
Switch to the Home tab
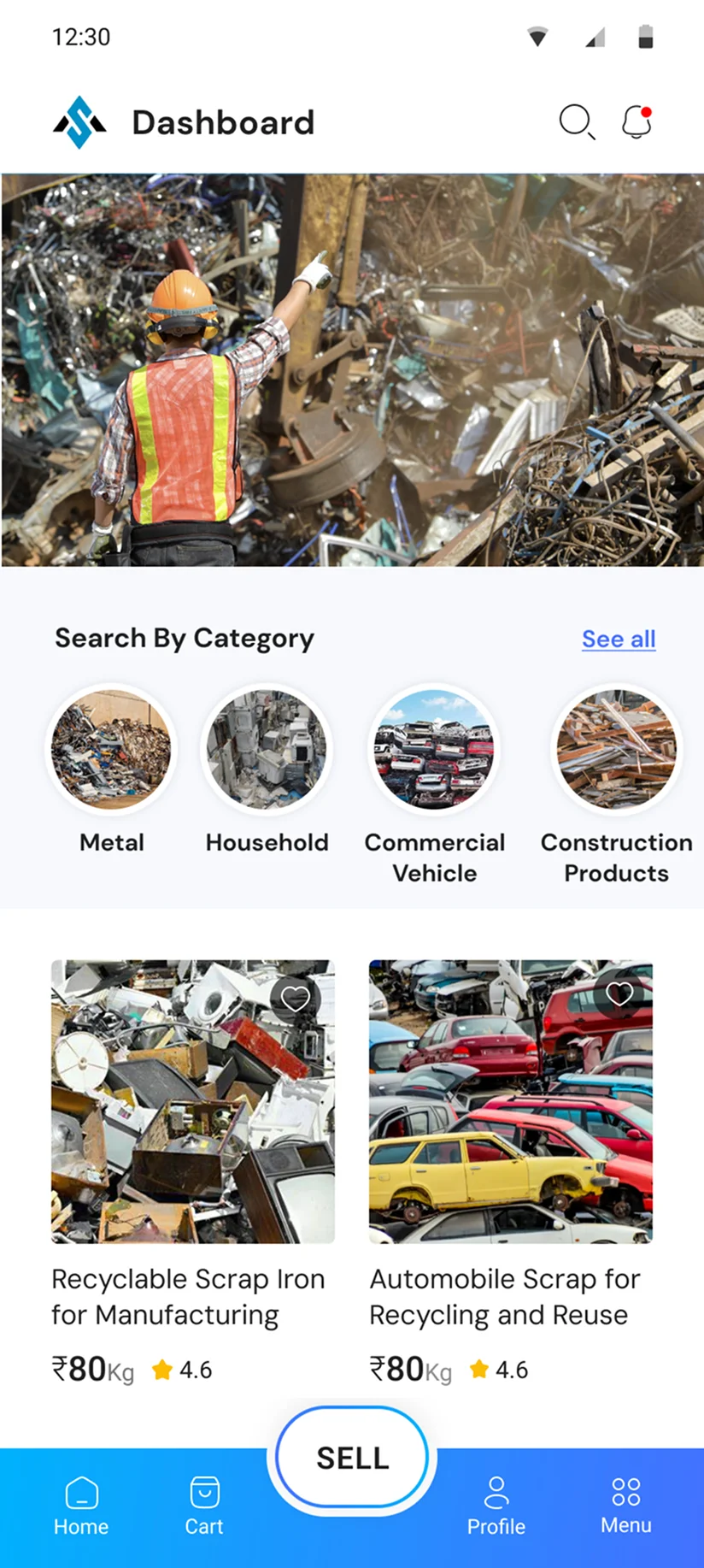click(81, 1506)
